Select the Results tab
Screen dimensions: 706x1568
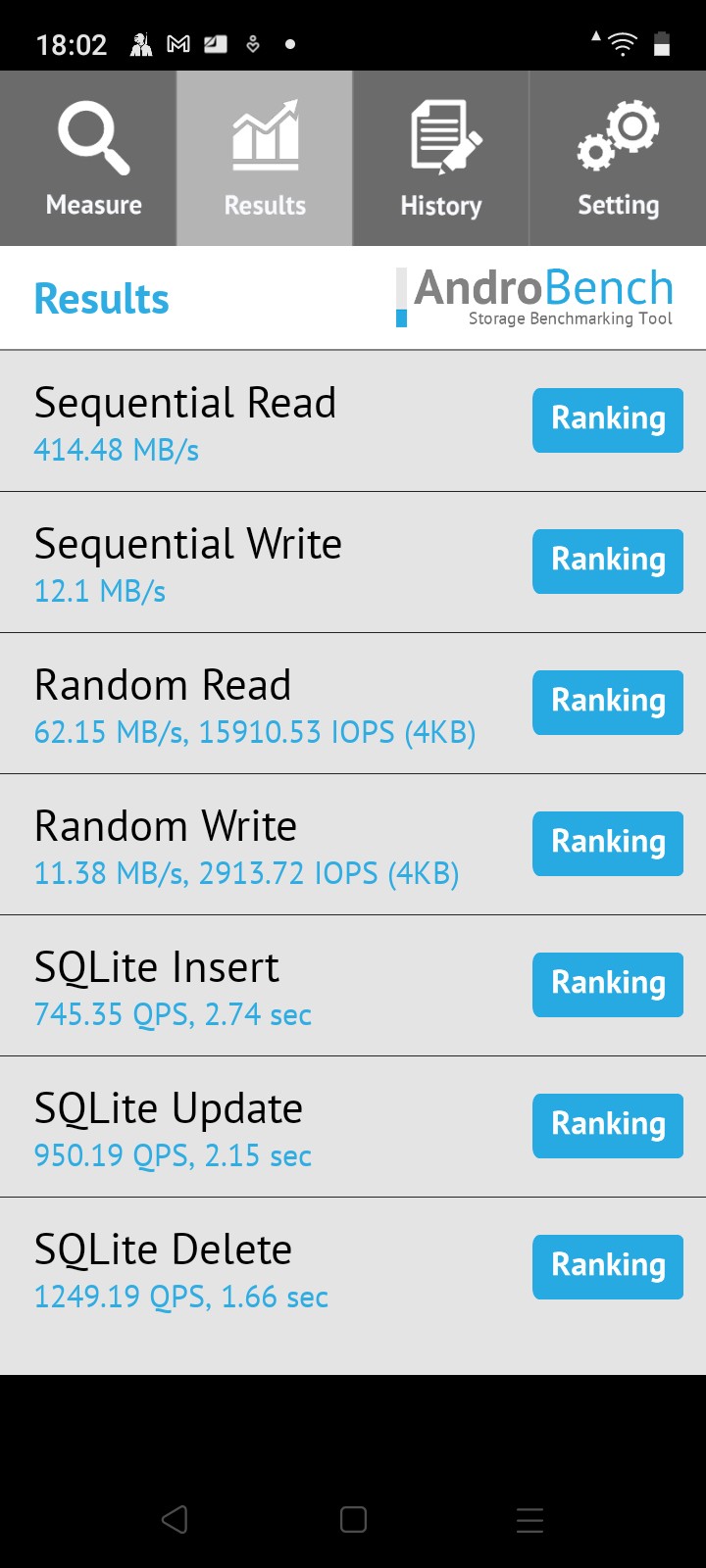click(265, 159)
